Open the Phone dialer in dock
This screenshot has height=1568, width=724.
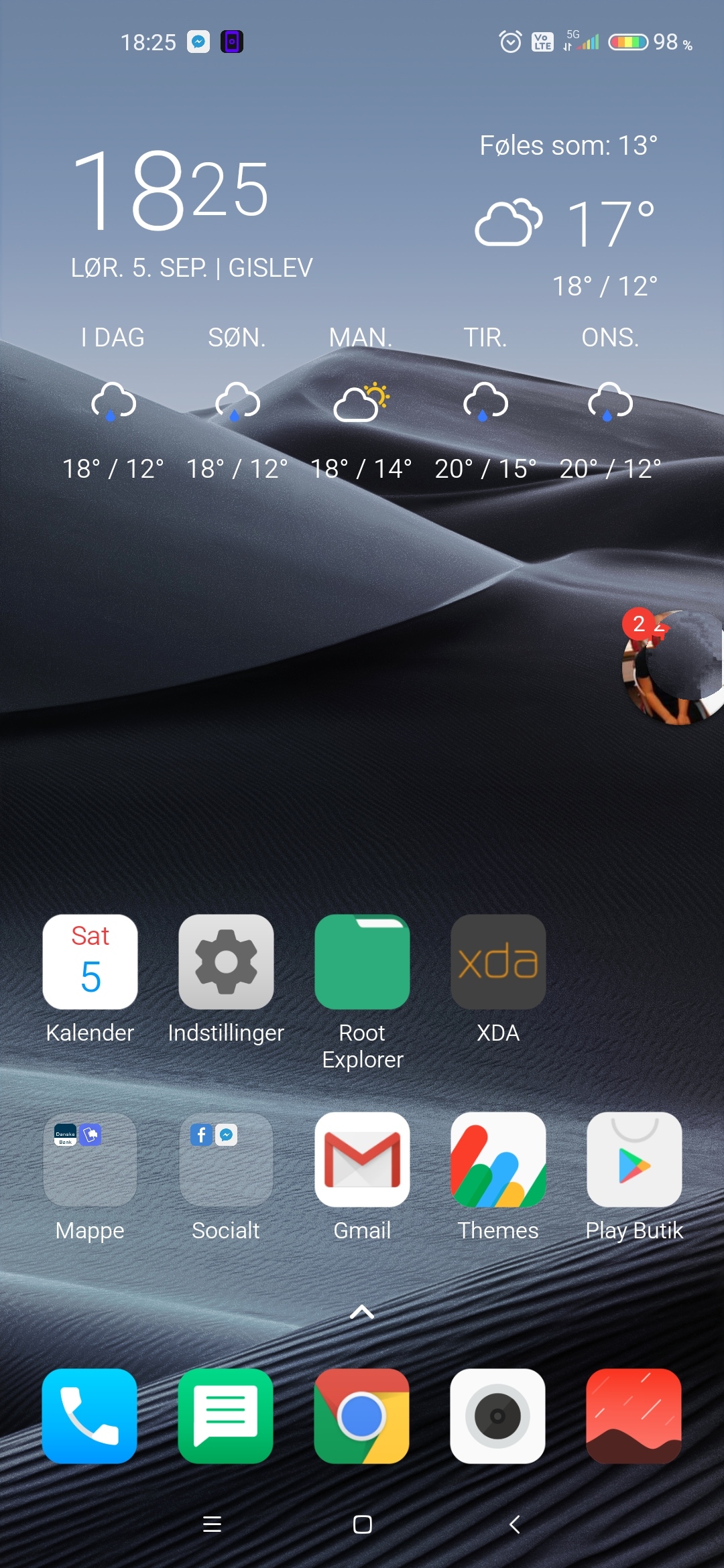[x=90, y=1416]
